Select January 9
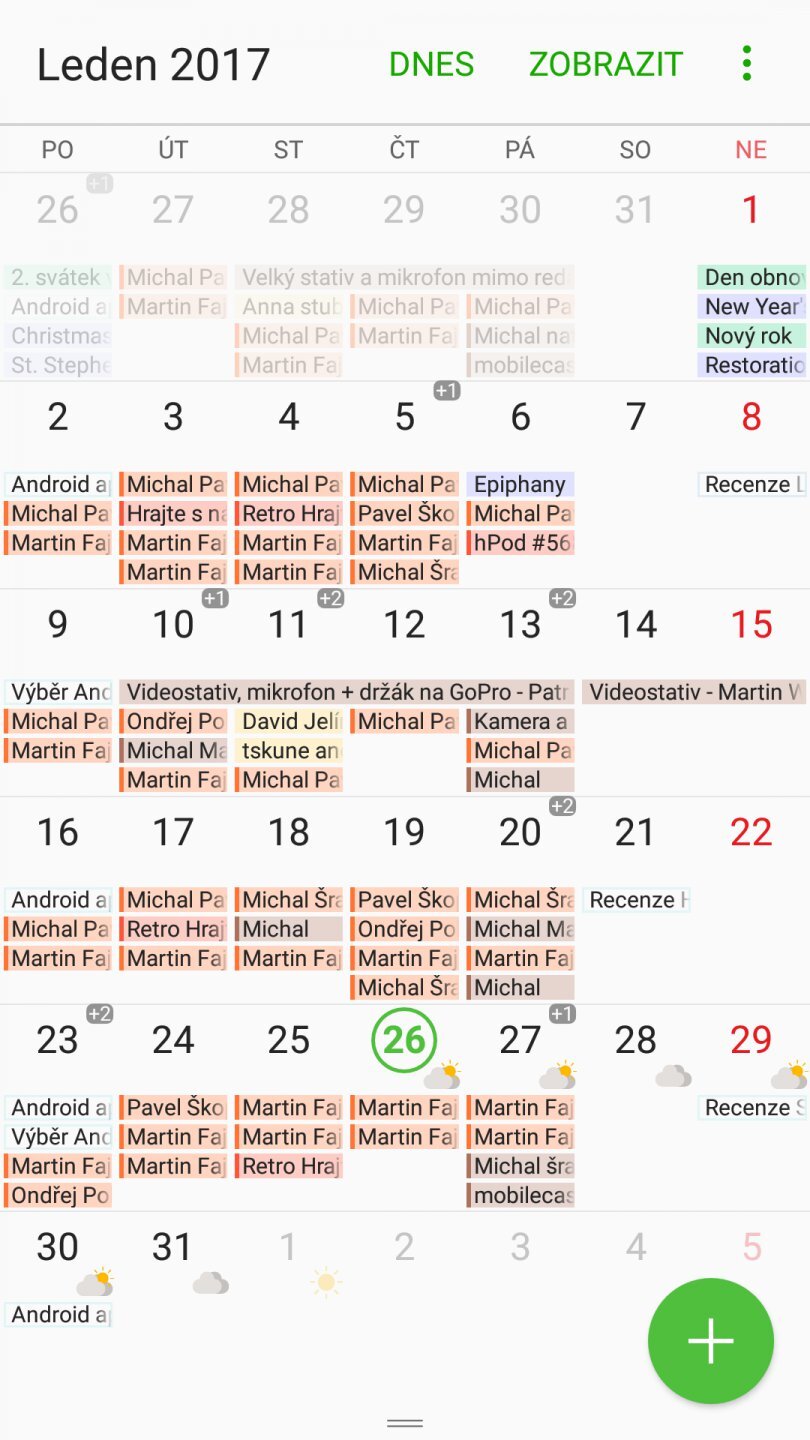 pos(57,625)
